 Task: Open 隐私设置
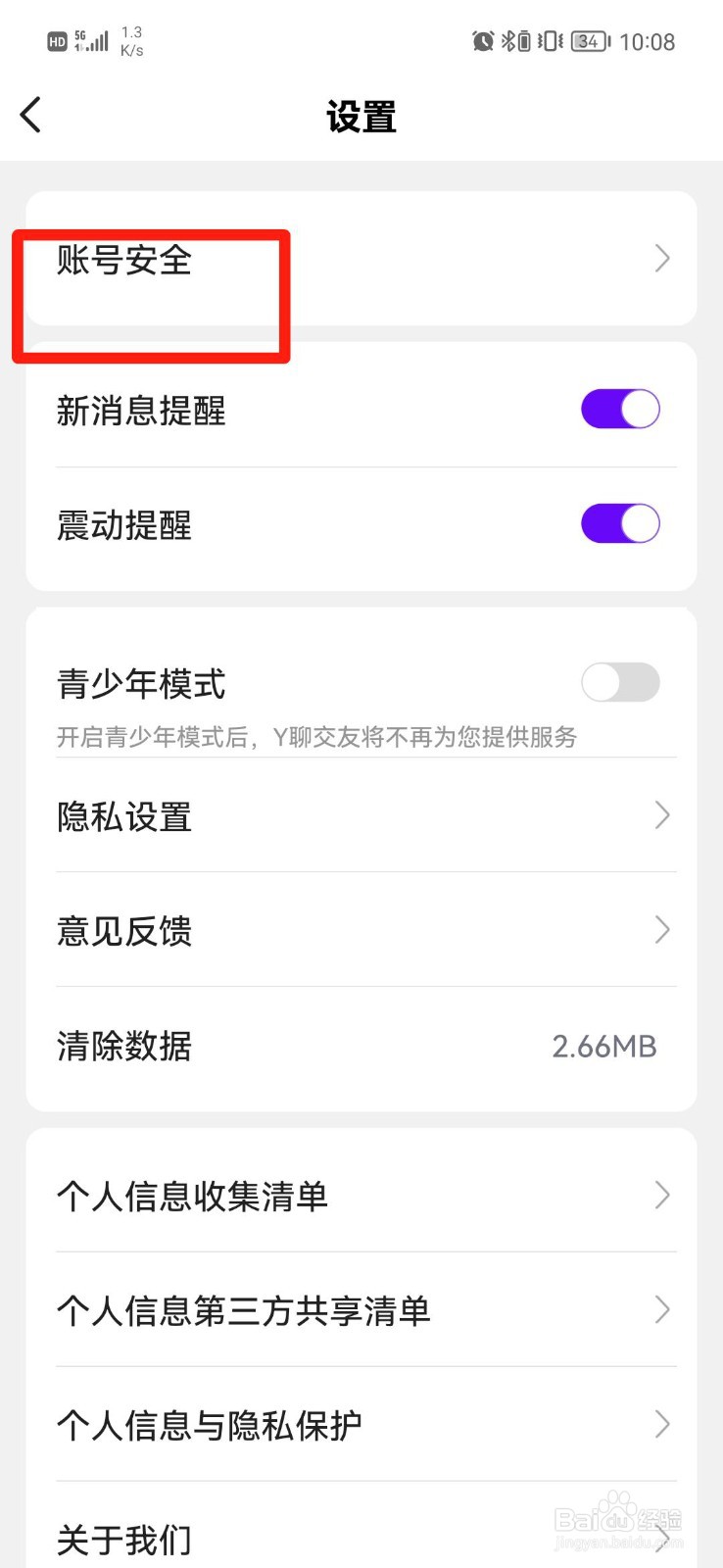click(361, 816)
